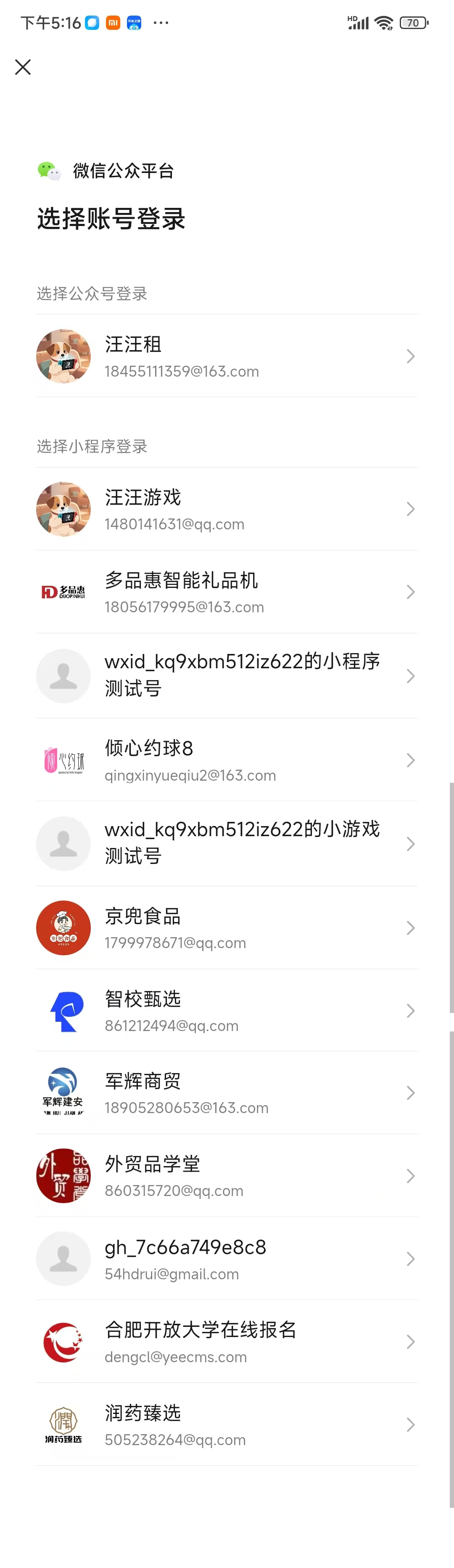Log in with 智校甄选
Image resolution: width=454 pixels, height=1568 pixels.
coord(226,1010)
